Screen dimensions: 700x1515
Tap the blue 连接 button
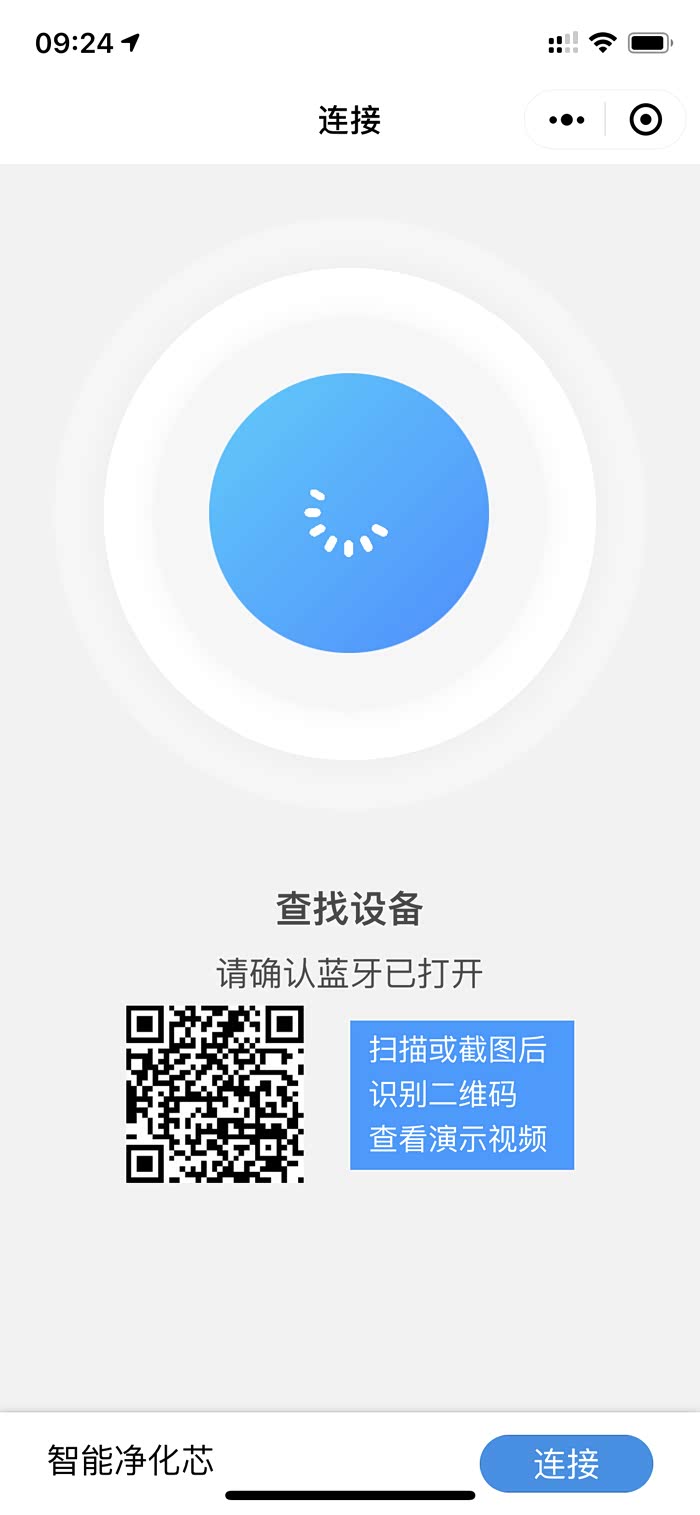click(566, 1464)
